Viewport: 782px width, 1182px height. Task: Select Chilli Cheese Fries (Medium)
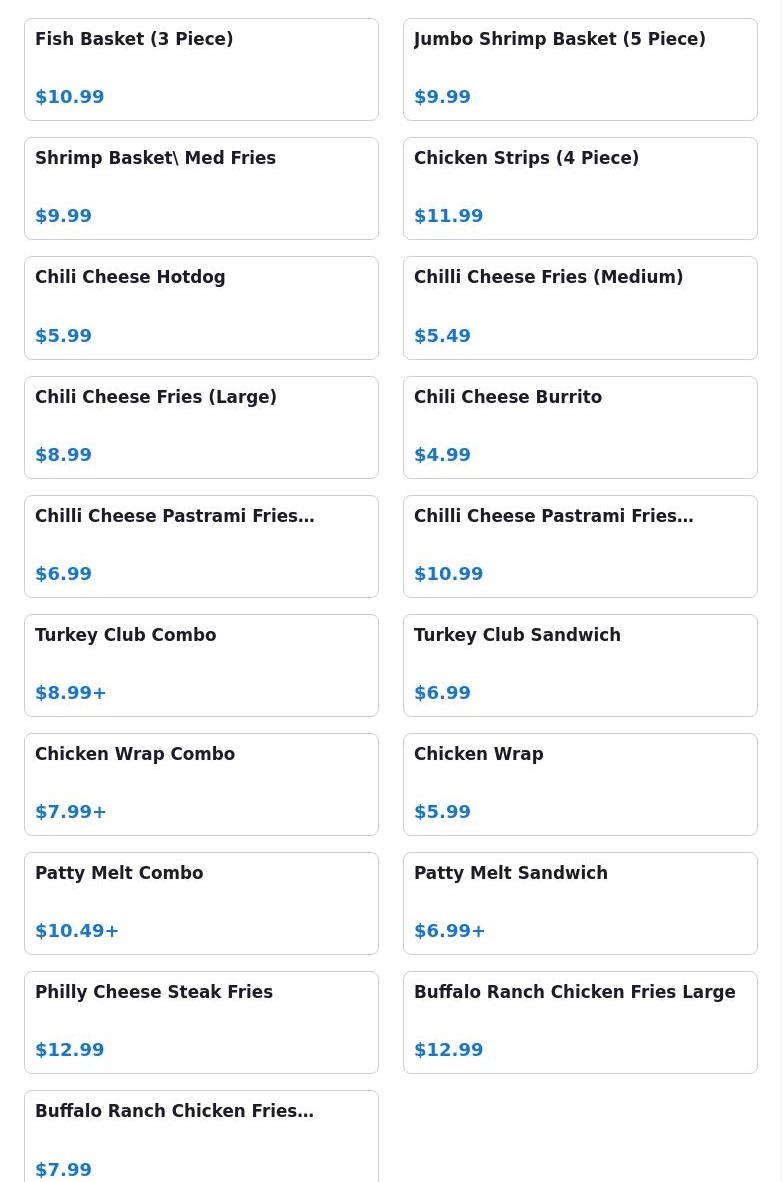(x=580, y=307)
